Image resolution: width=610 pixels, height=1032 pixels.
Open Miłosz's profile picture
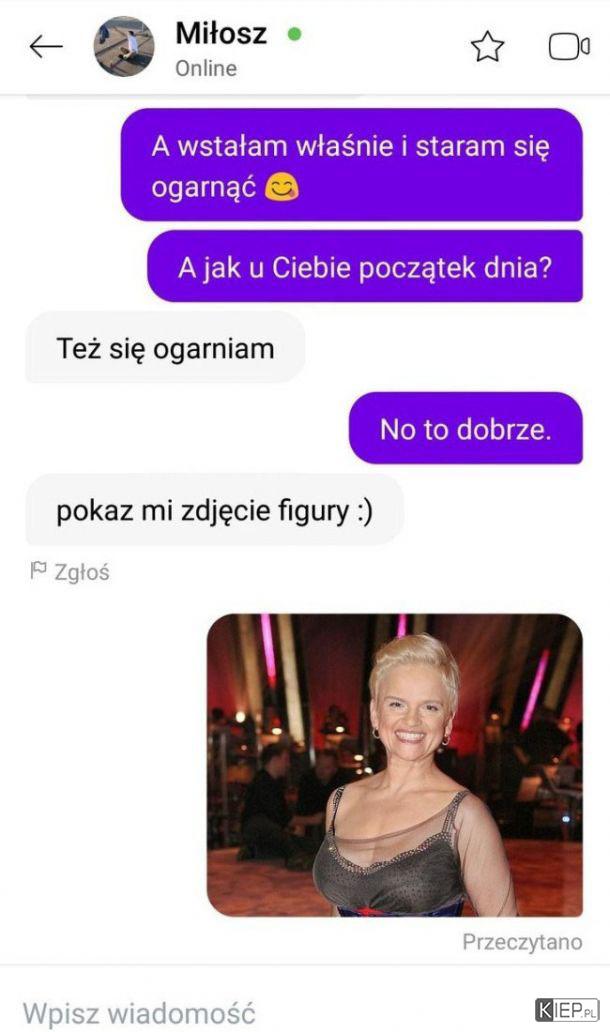(x=124, y=47)
